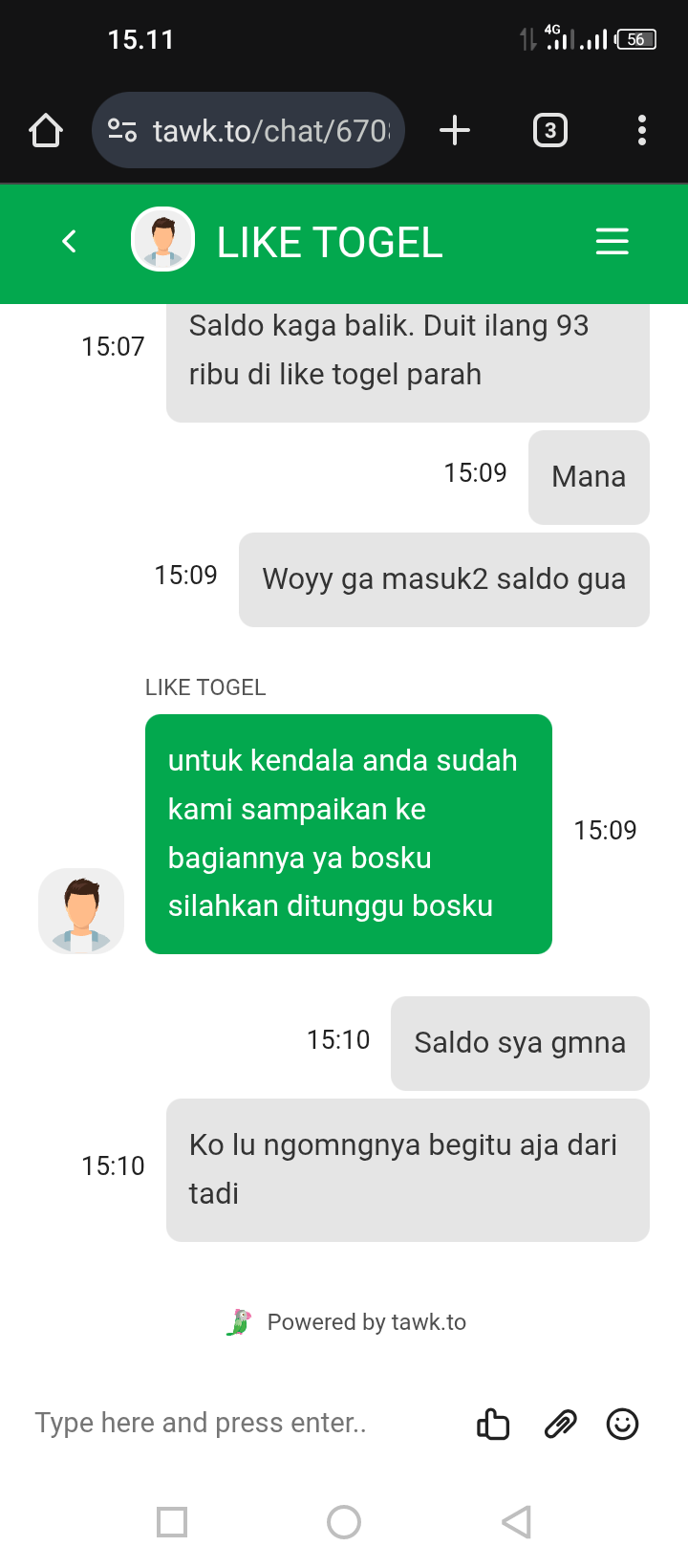This screenshot has height=1568, width=688.
Task: Go to the browser home page
Action: pyautogui.click(x=46, y=130)
